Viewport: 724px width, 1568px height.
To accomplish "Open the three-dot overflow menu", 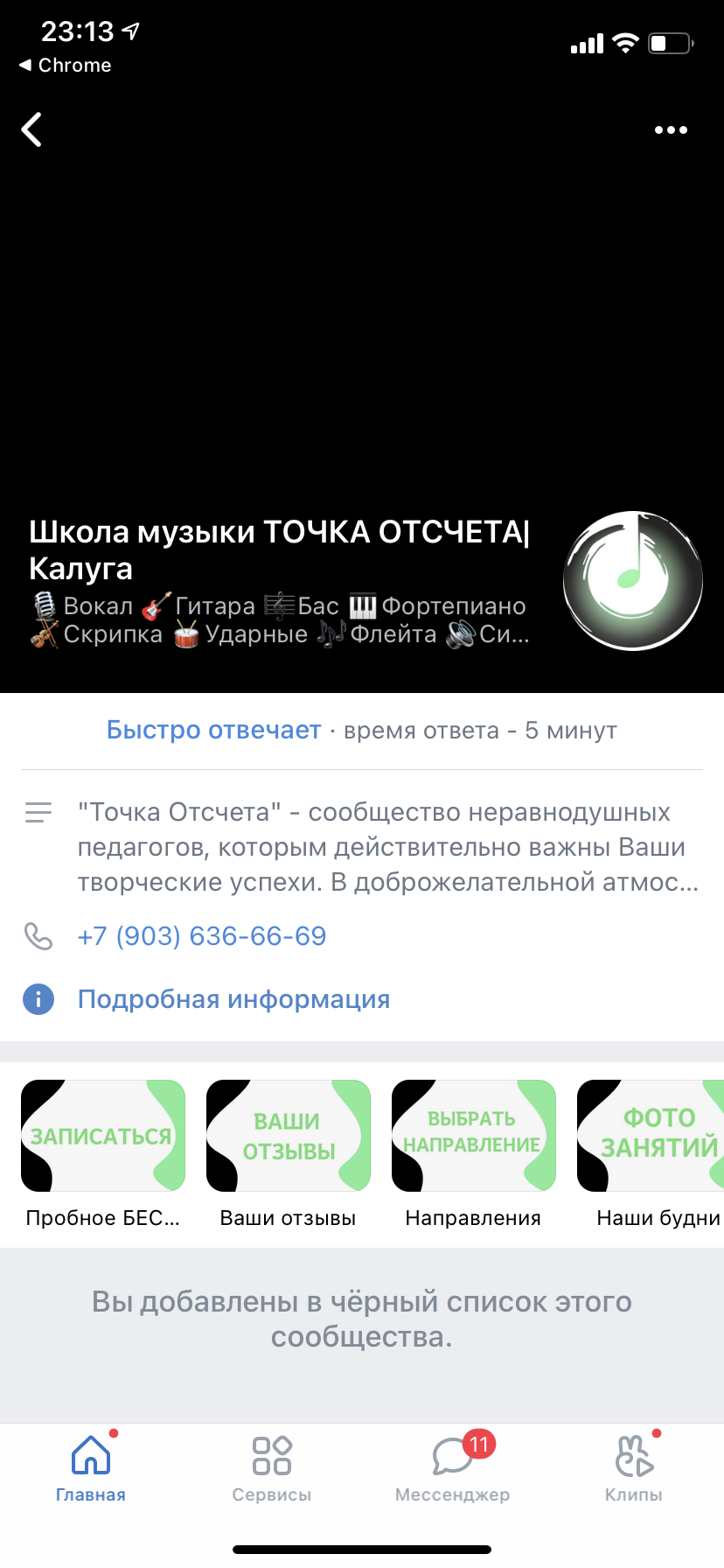I will coord(671,130).
